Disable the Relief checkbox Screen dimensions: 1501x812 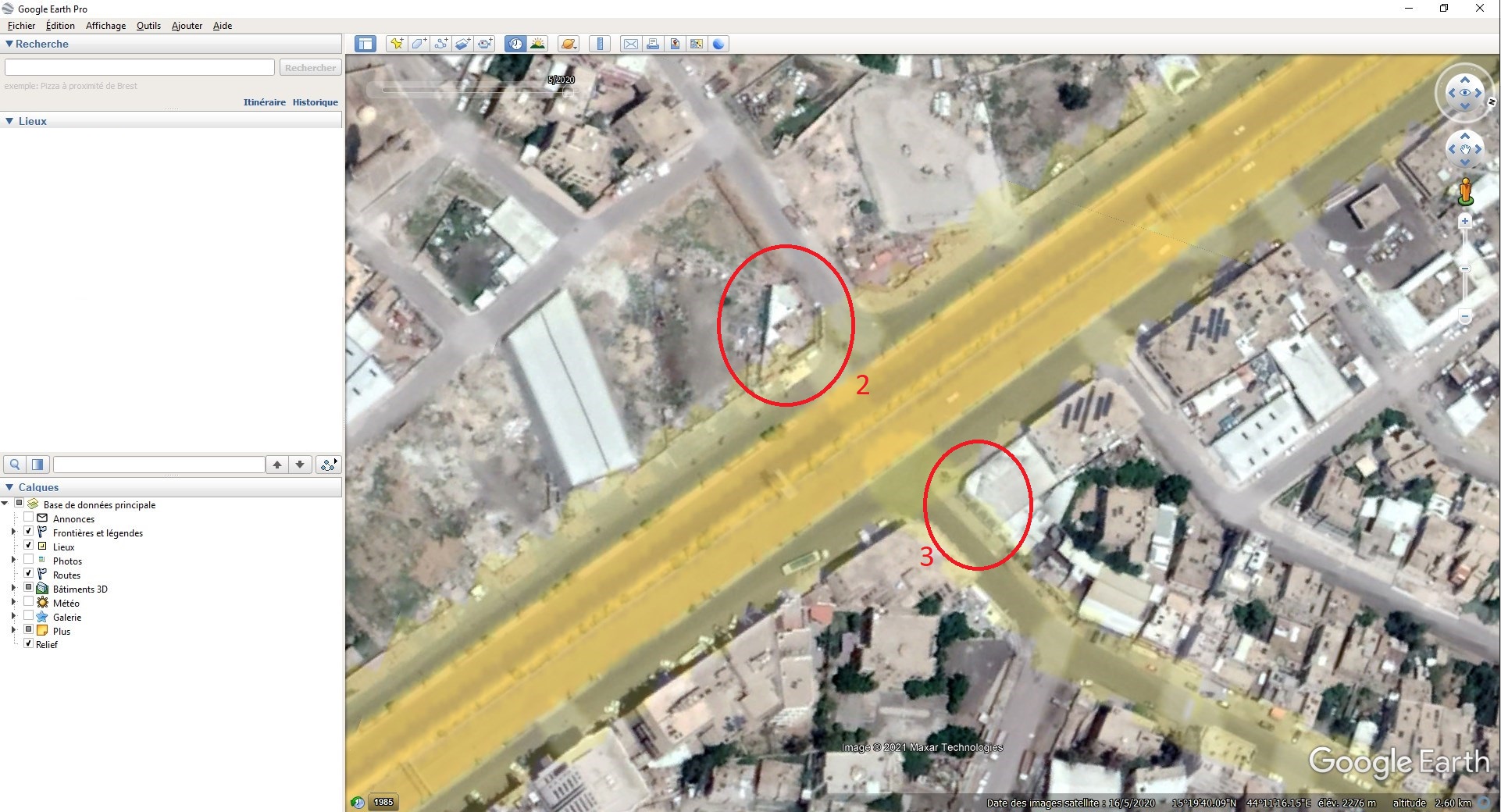click(29, 644)
